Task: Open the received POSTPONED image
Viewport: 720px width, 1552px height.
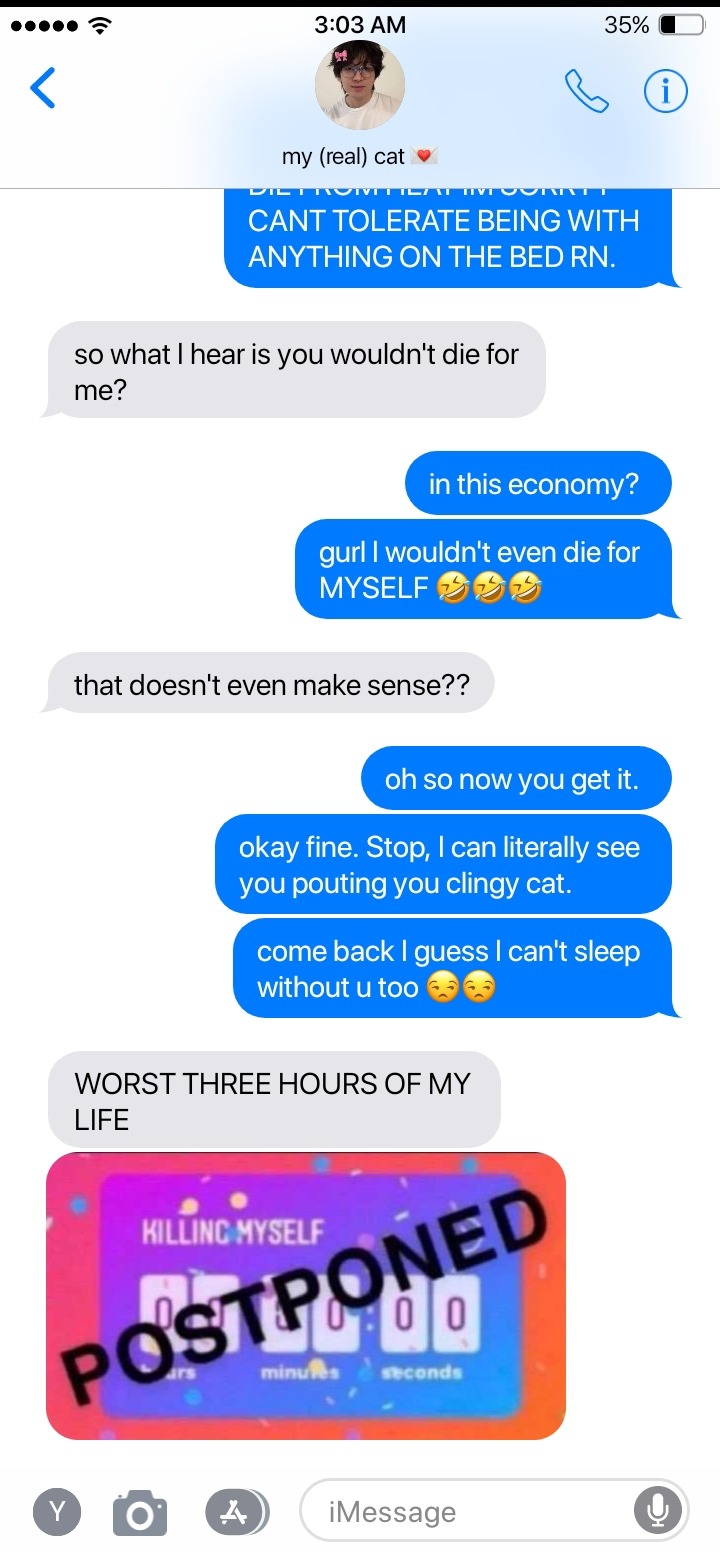Action: (x=306, y=1296)
